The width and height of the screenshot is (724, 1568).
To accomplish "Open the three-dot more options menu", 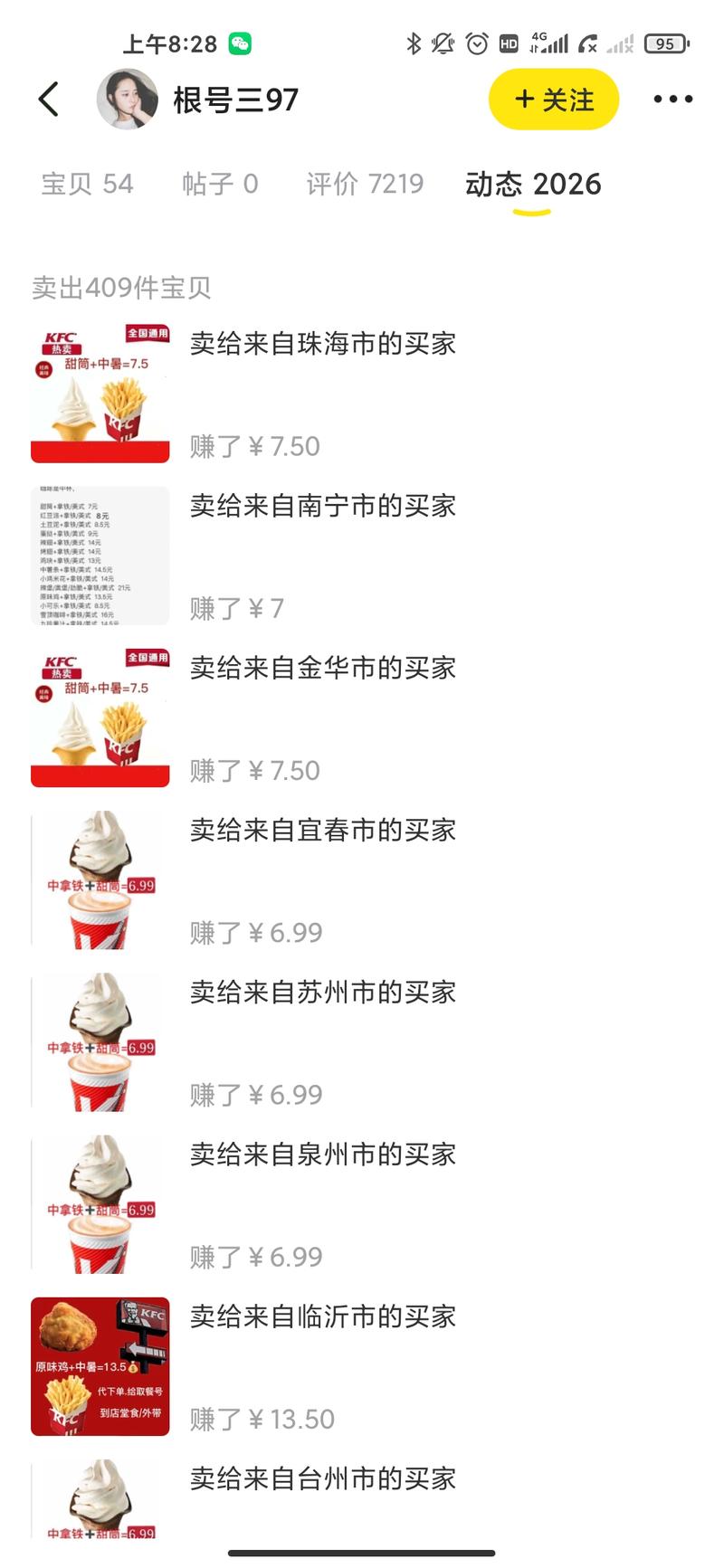I will (x=673, y=100).
